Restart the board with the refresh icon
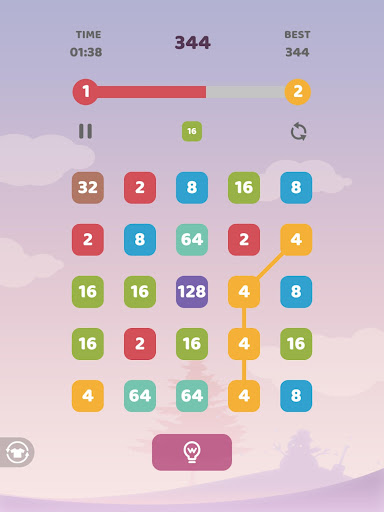 298,132
